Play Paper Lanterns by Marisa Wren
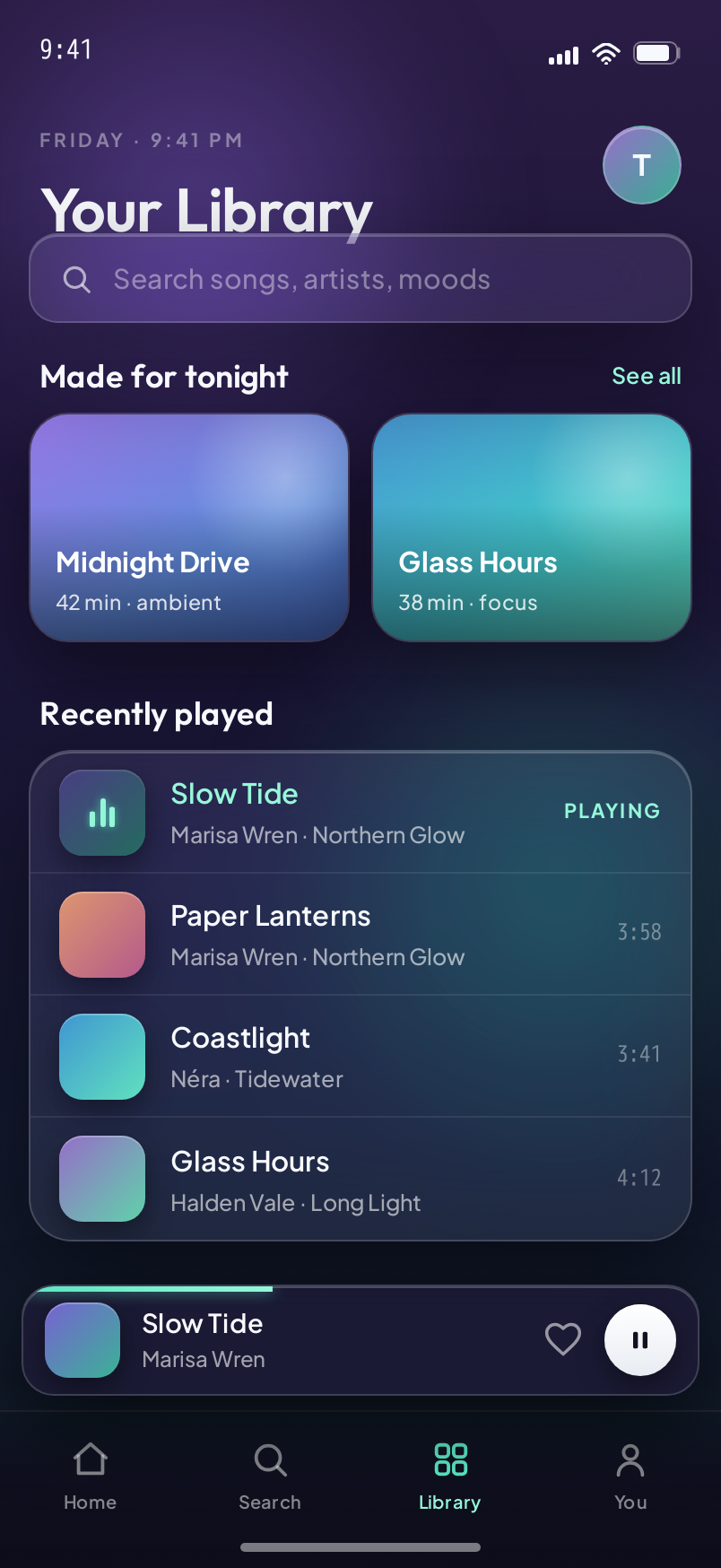 click(x=360, y=935)
